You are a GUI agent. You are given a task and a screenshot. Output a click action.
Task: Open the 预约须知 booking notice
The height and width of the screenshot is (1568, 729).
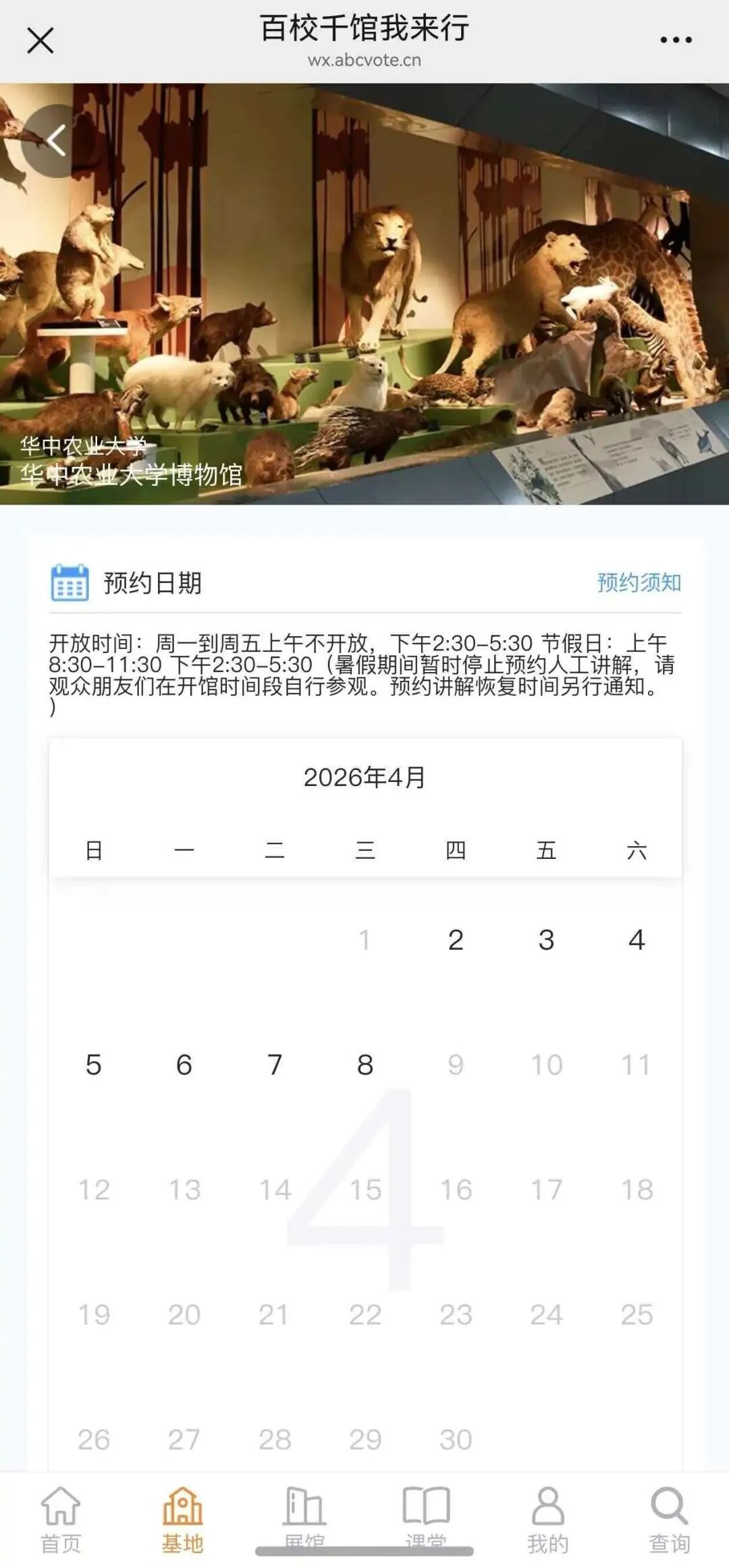[x=639, y=582]
